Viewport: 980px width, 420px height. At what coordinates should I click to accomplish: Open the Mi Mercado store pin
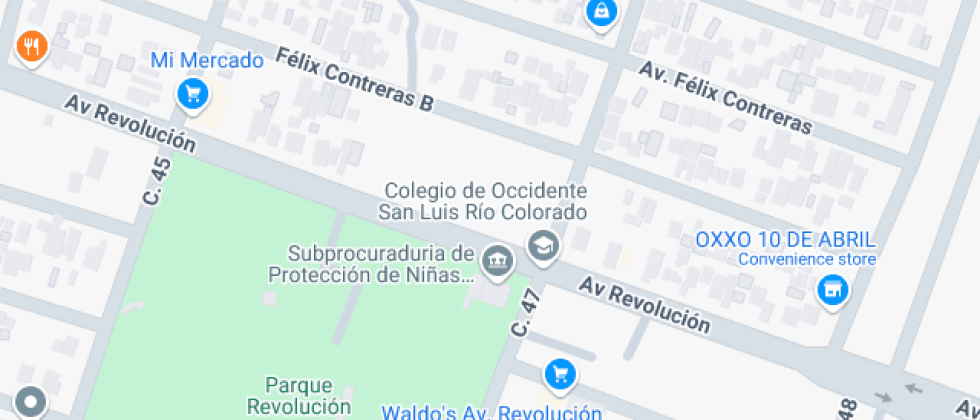pos(192,95)
